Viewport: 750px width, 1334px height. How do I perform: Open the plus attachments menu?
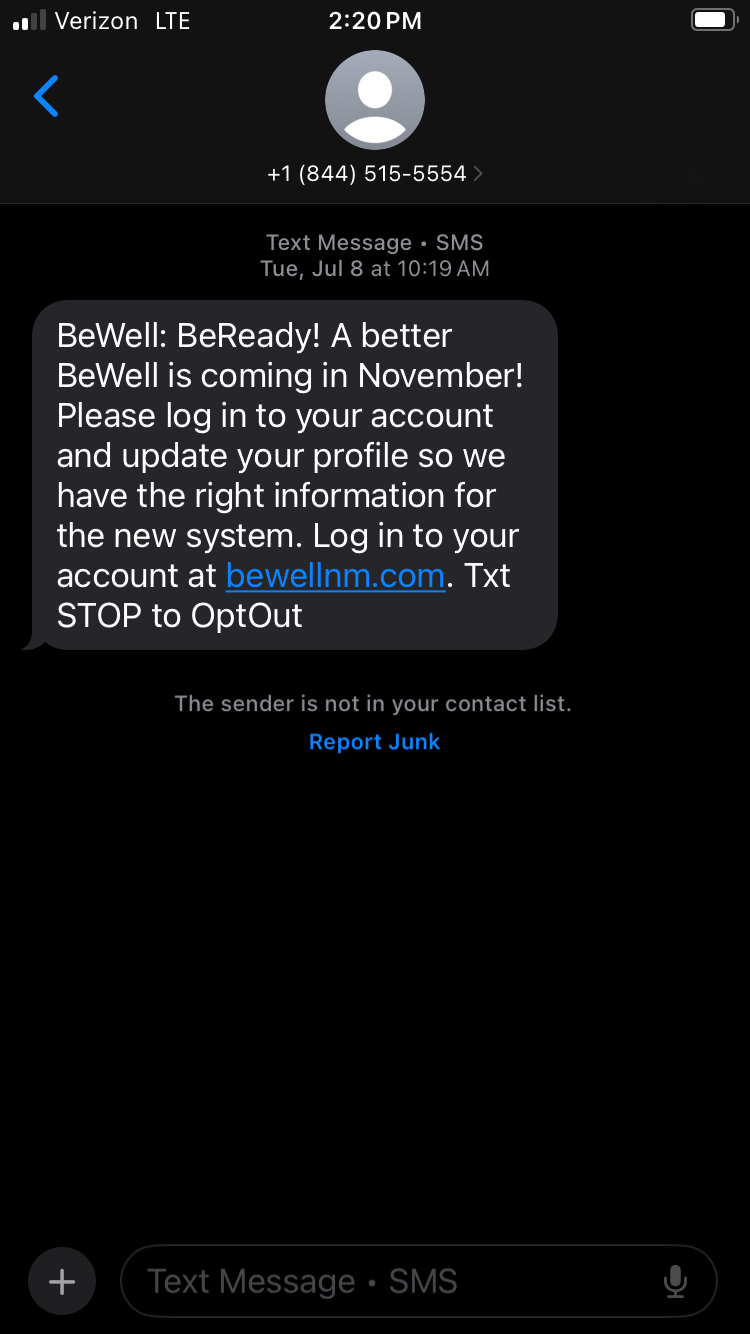[x=62, y=1281]
